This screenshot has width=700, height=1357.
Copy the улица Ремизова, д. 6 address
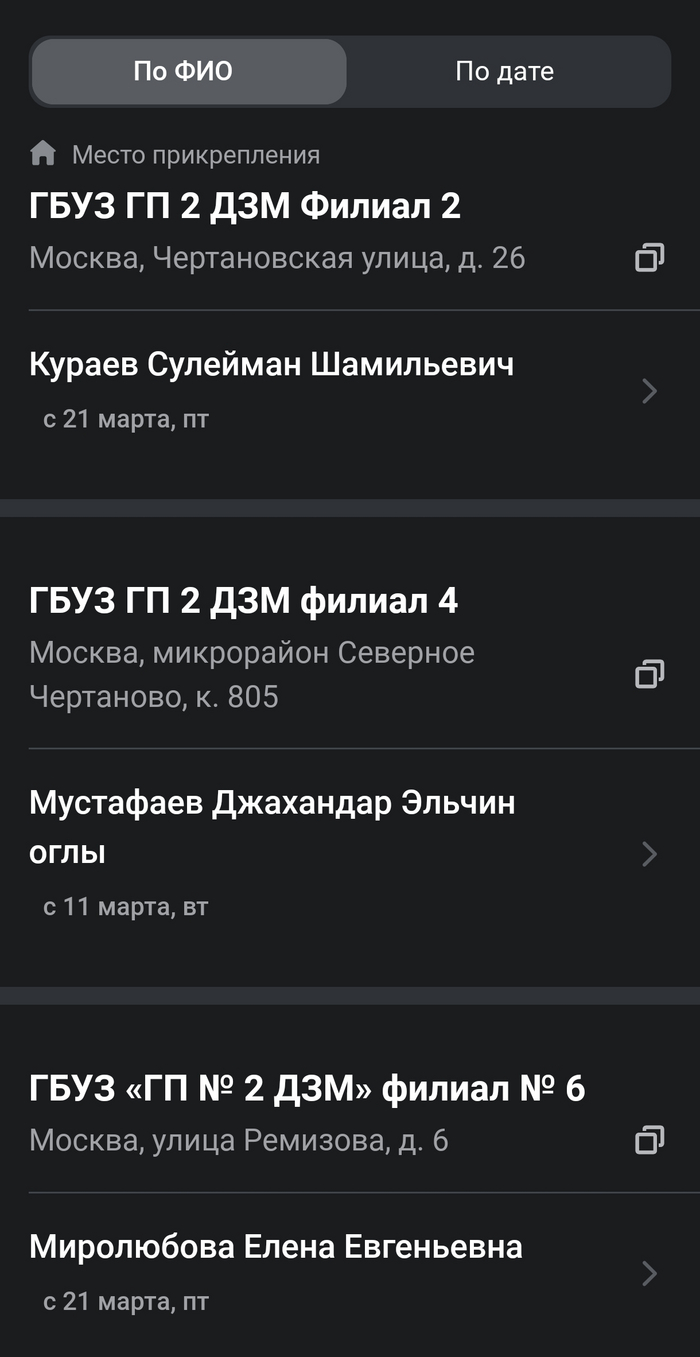[x=649, y=1139]
